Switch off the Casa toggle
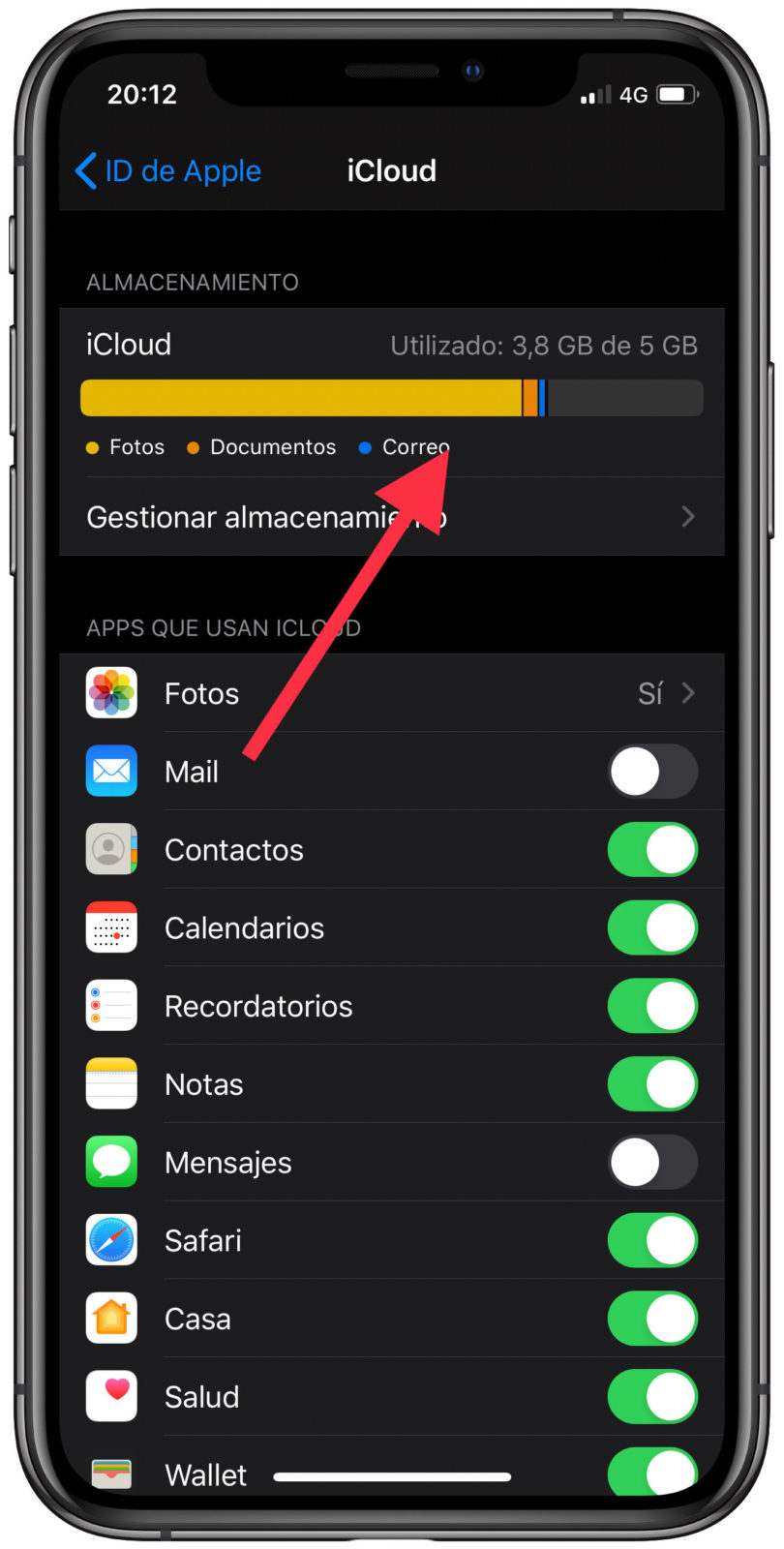This screenshot has width=784, height=1549. (x=651, y=1319)
